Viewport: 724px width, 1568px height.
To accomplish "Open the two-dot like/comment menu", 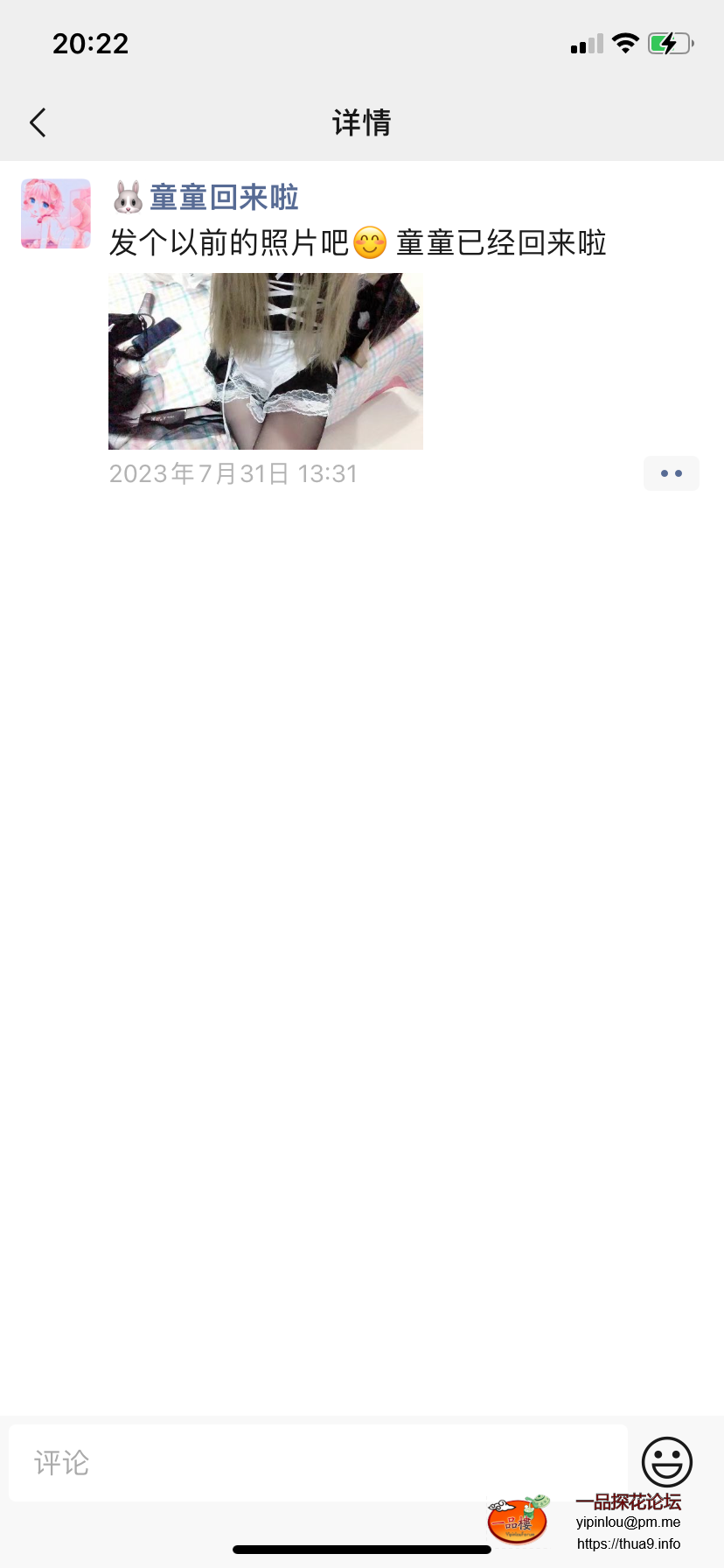I will click(x=671, y=473).
